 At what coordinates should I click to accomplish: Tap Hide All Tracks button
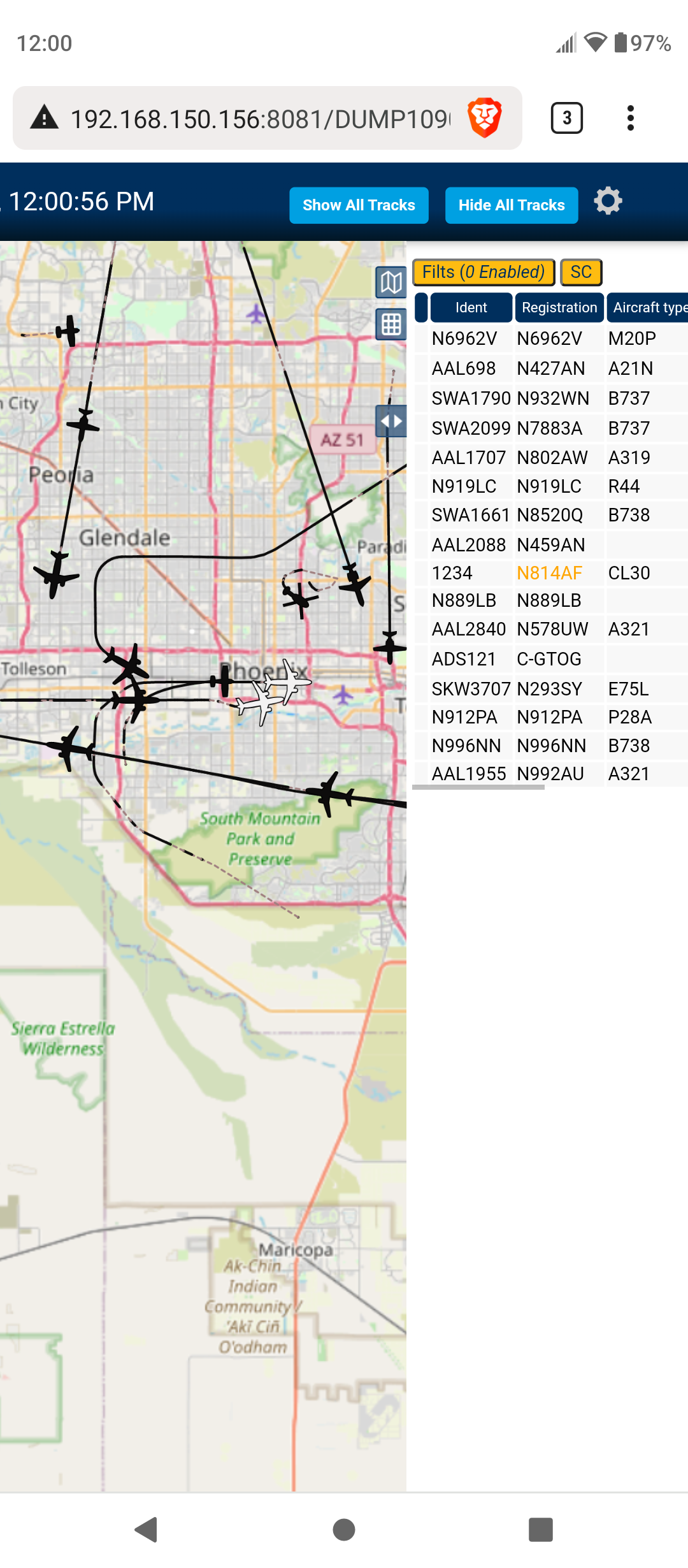pyautogui.click(x=512, y=205)
